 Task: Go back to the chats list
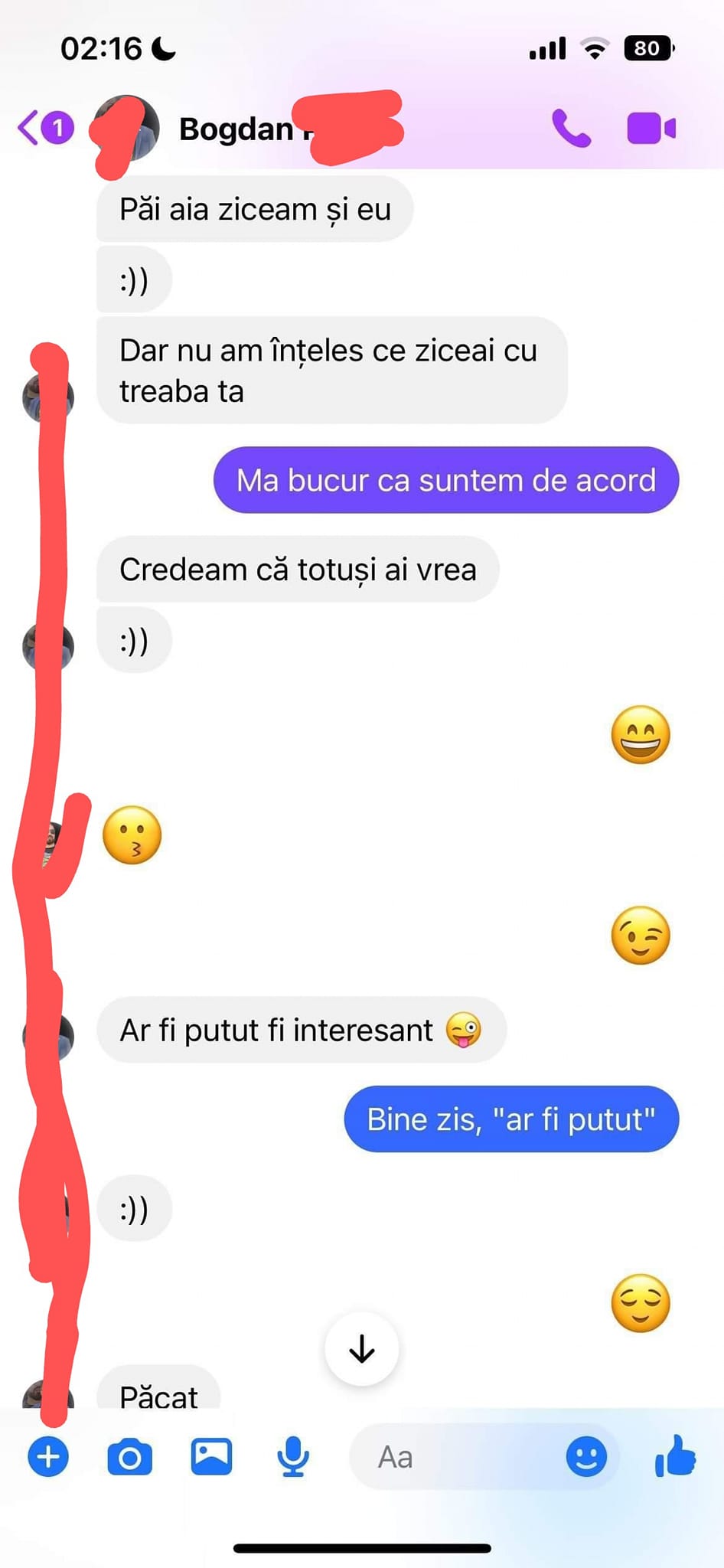(31, 128)
